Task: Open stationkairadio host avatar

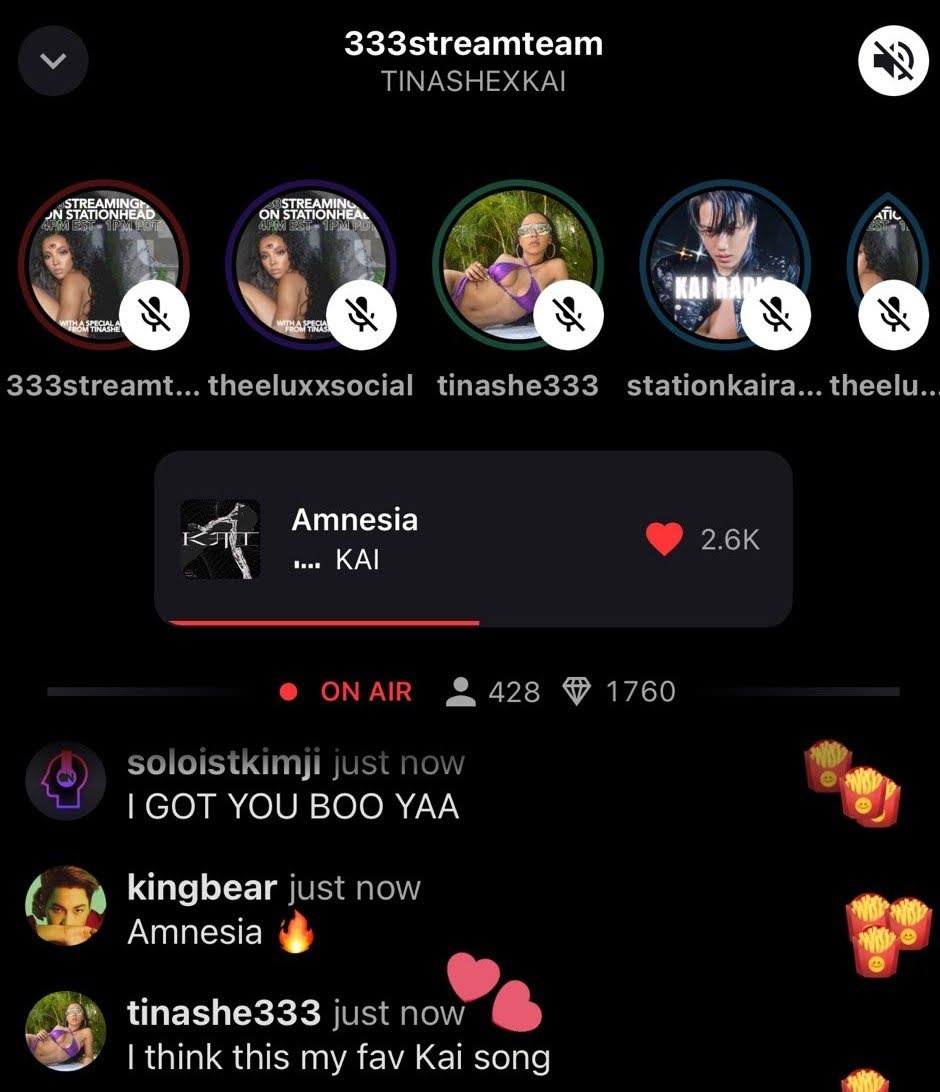Action: pos(724,266)
